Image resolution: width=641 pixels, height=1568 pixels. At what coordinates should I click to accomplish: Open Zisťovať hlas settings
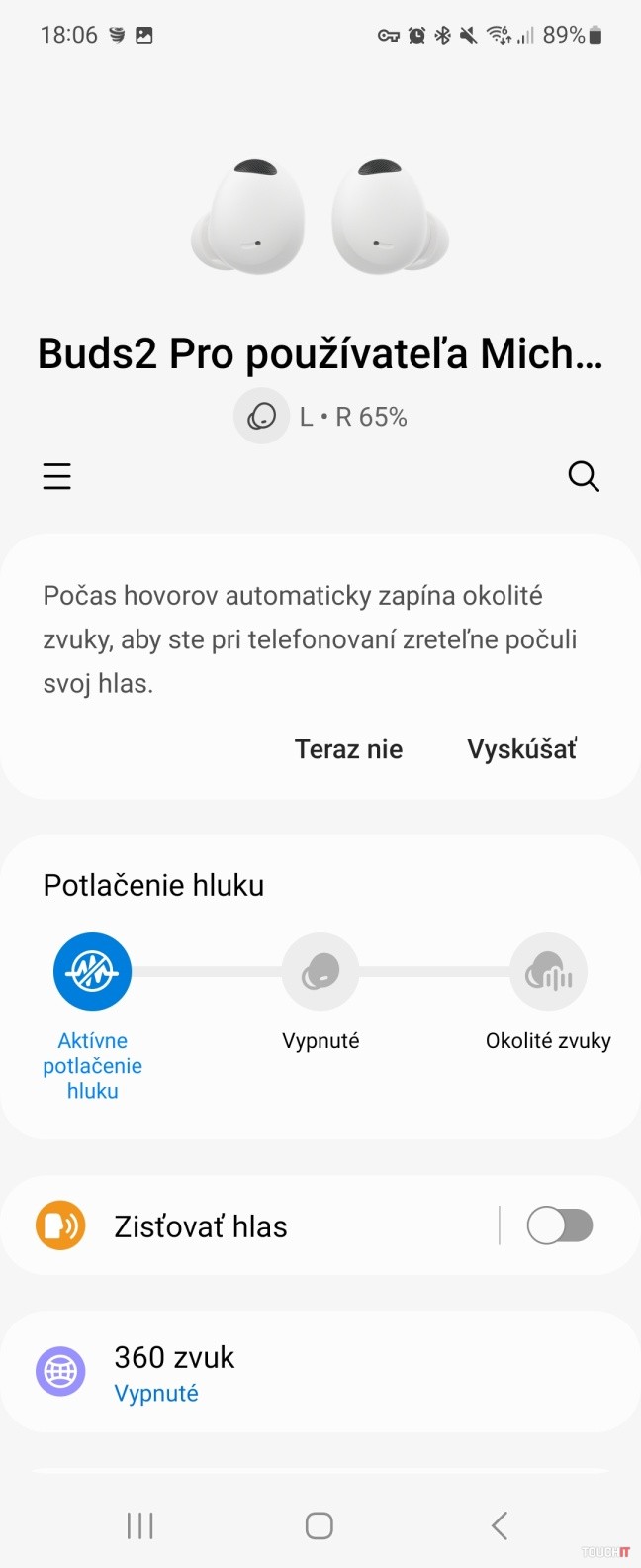[247, 1226]
